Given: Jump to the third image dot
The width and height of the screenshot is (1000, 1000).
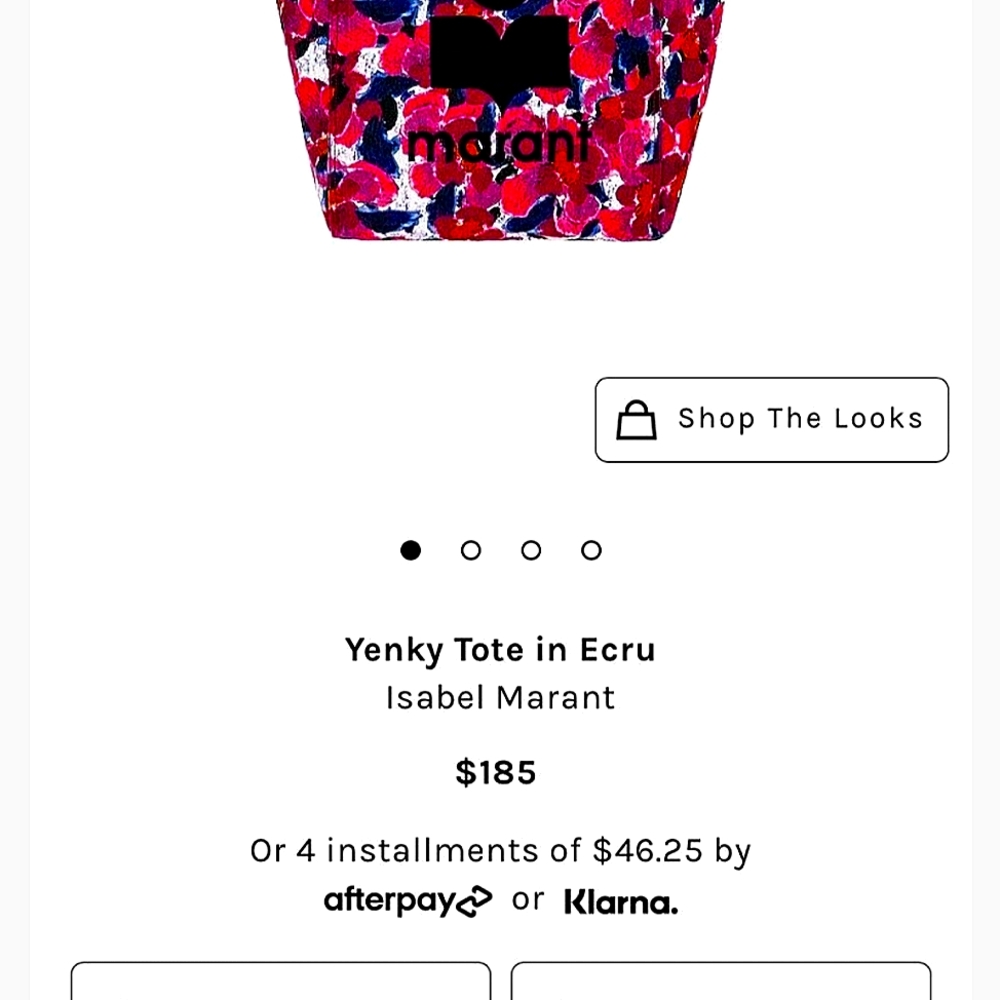Looking at the screenshot, I should click(x=531, y=550).
